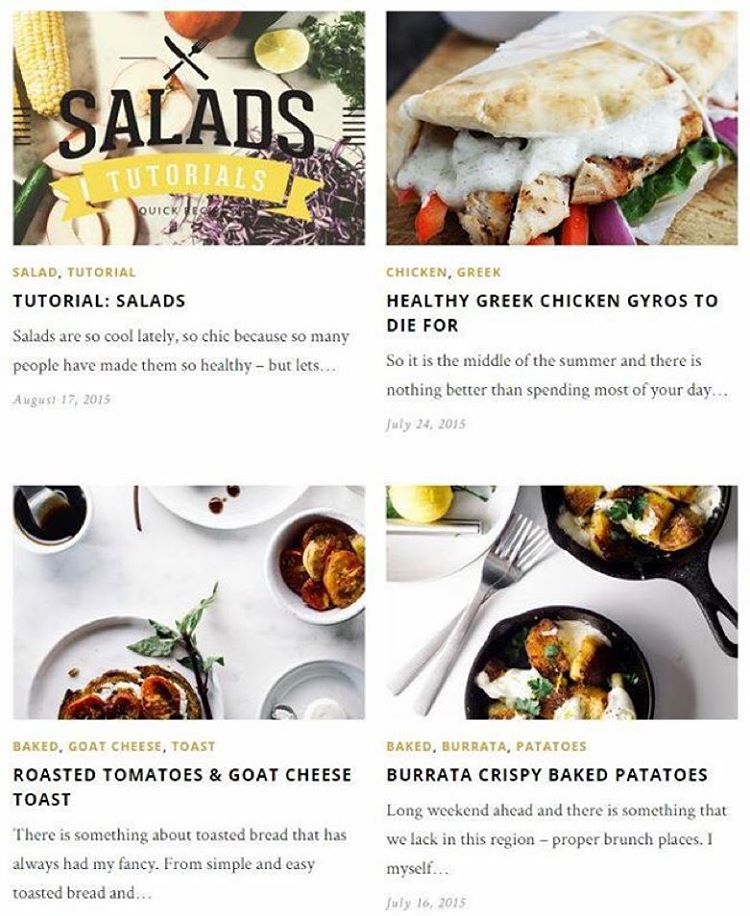Open 'Roasted Tomatoes & Goat Cheese Toast' title
750x916 pixels.
tap(182, 786)
